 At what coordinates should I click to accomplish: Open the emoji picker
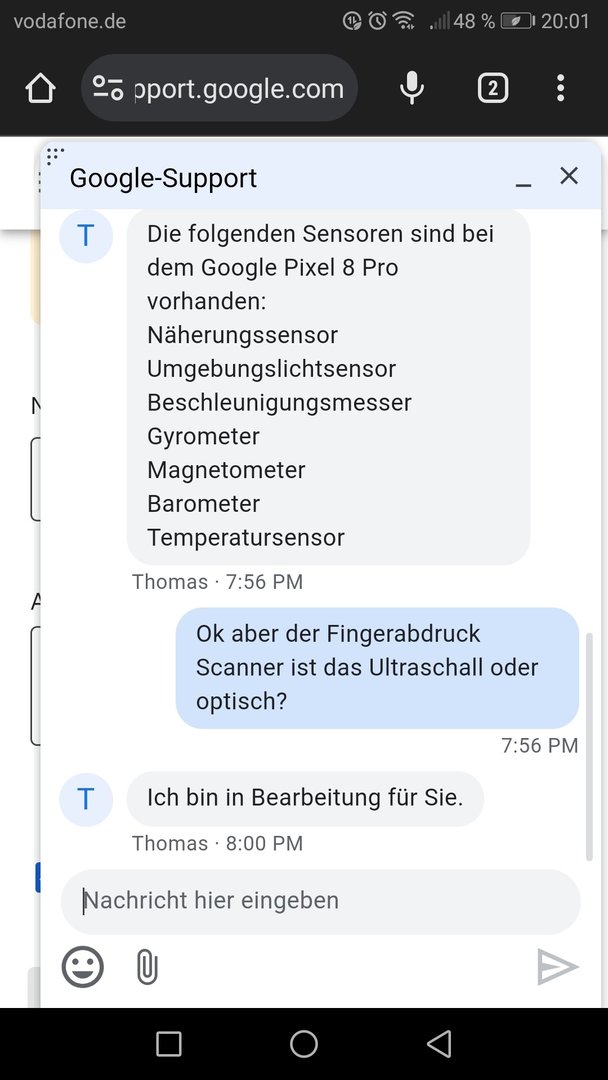tap(83, 967)
